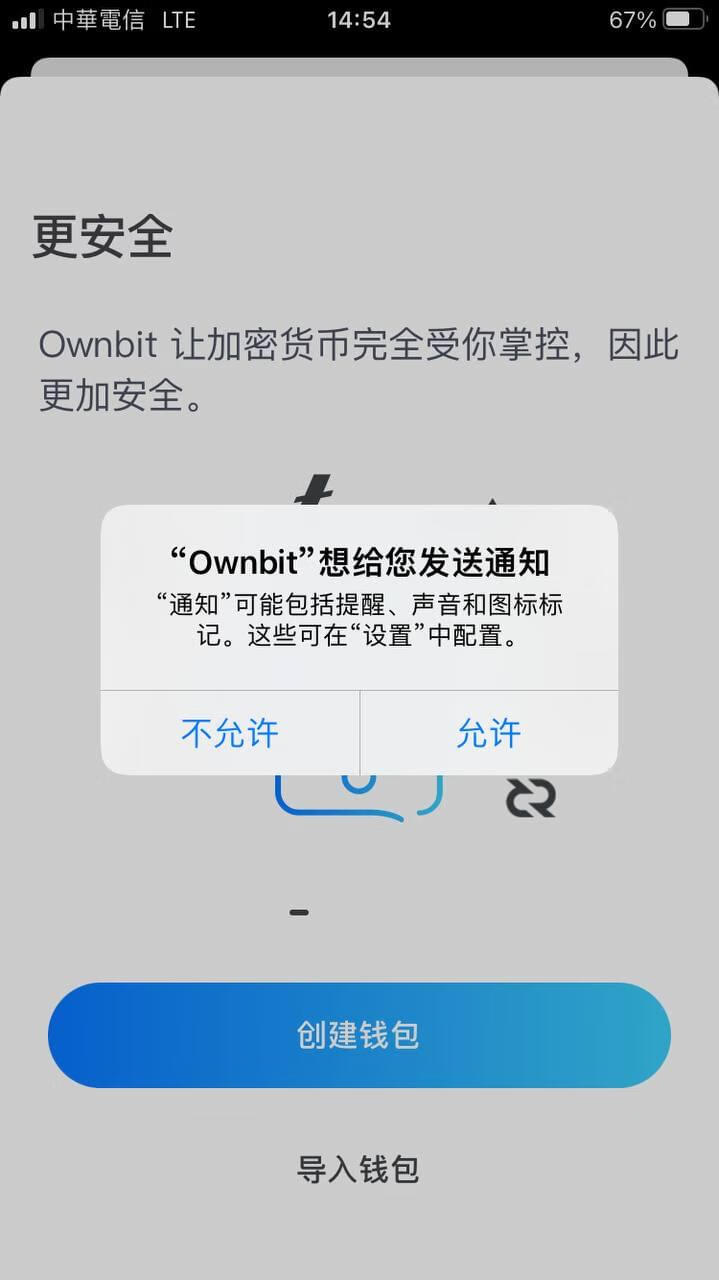Allow Ownbit to send notifications (允许)
This screenshot has height=1280, width=719.
point(489,733)
